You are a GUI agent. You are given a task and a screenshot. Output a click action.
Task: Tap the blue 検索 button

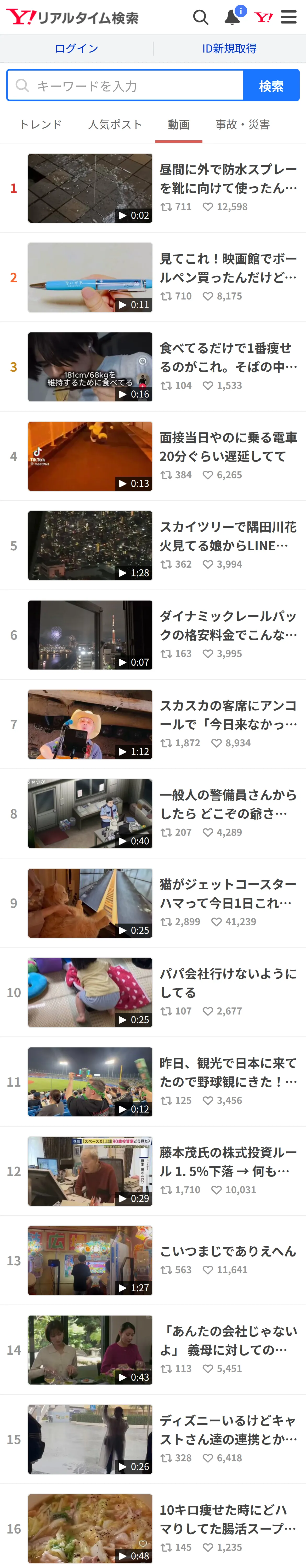[x=271, y=85]
